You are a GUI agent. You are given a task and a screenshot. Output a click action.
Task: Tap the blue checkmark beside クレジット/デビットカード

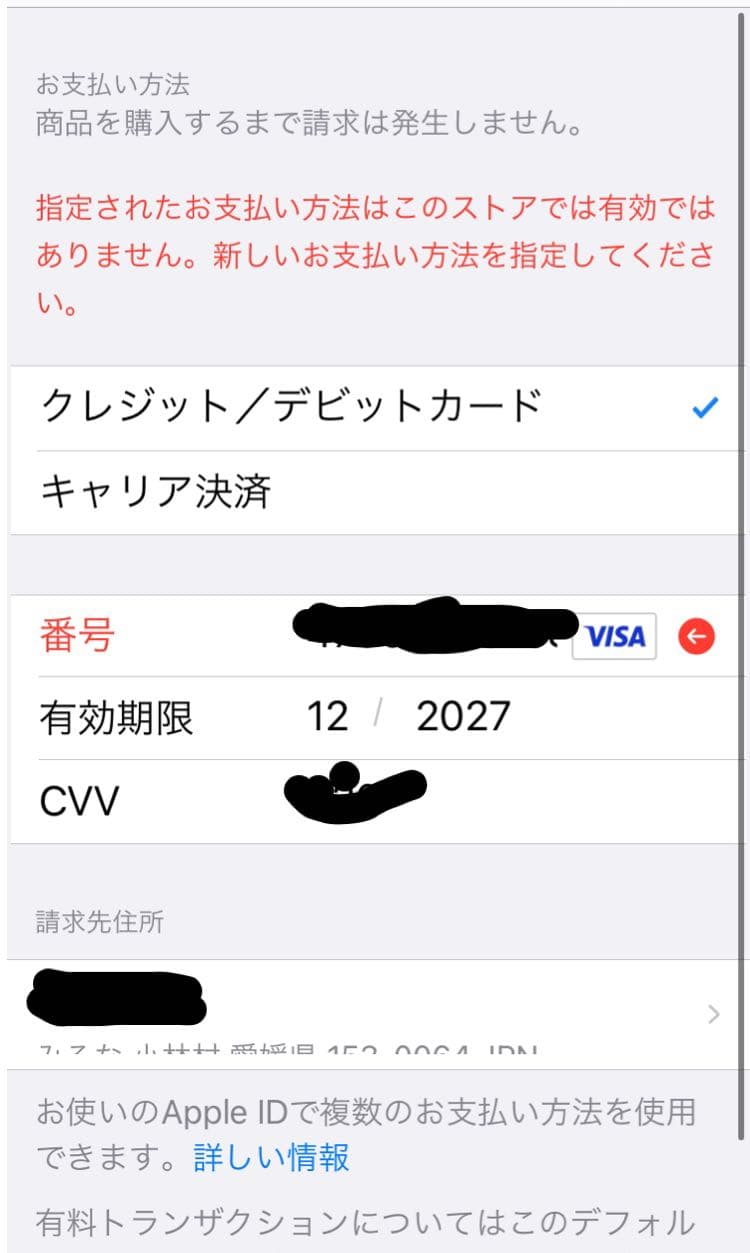coord(706,406)
